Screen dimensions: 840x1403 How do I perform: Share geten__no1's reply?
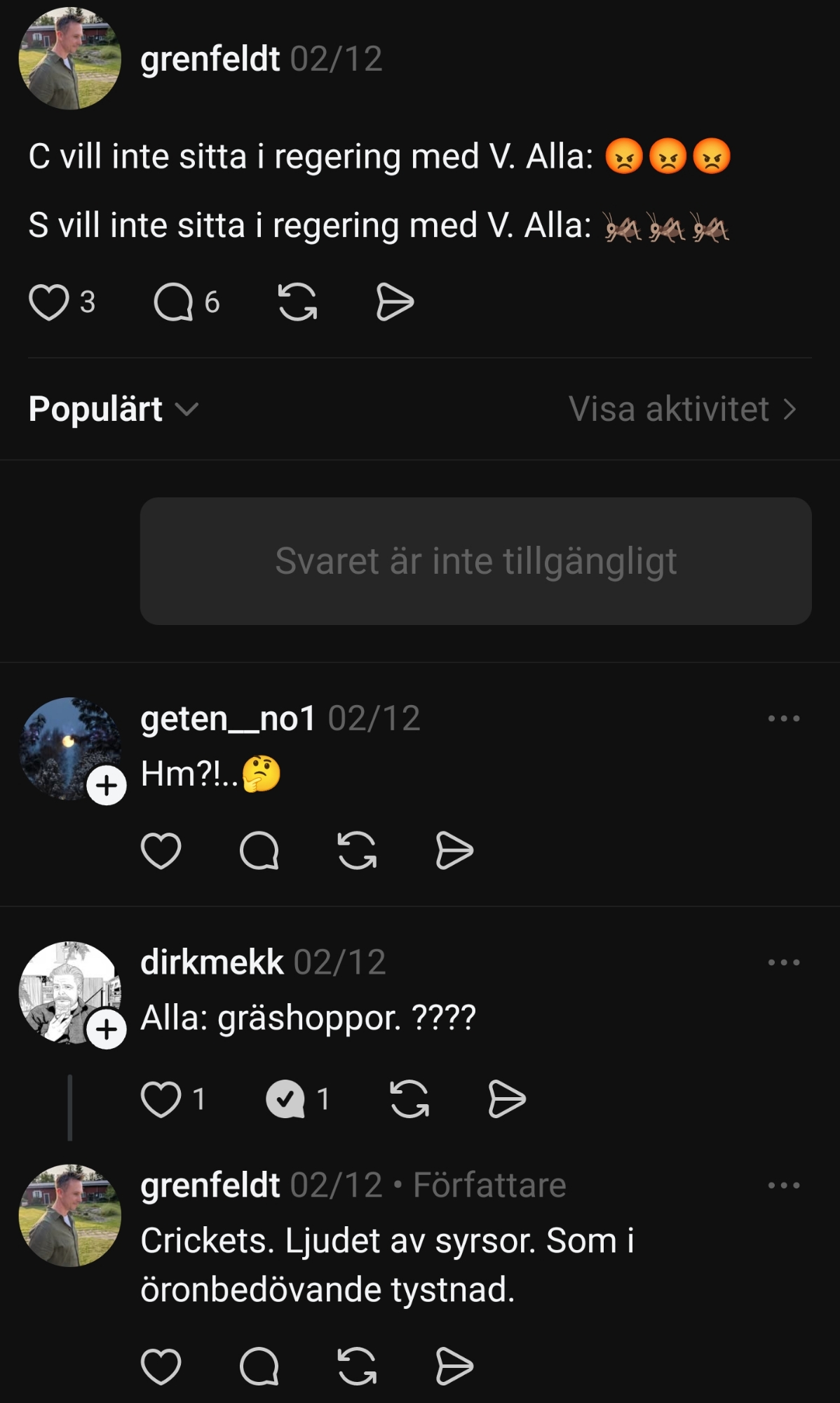(x=454, y=851)
